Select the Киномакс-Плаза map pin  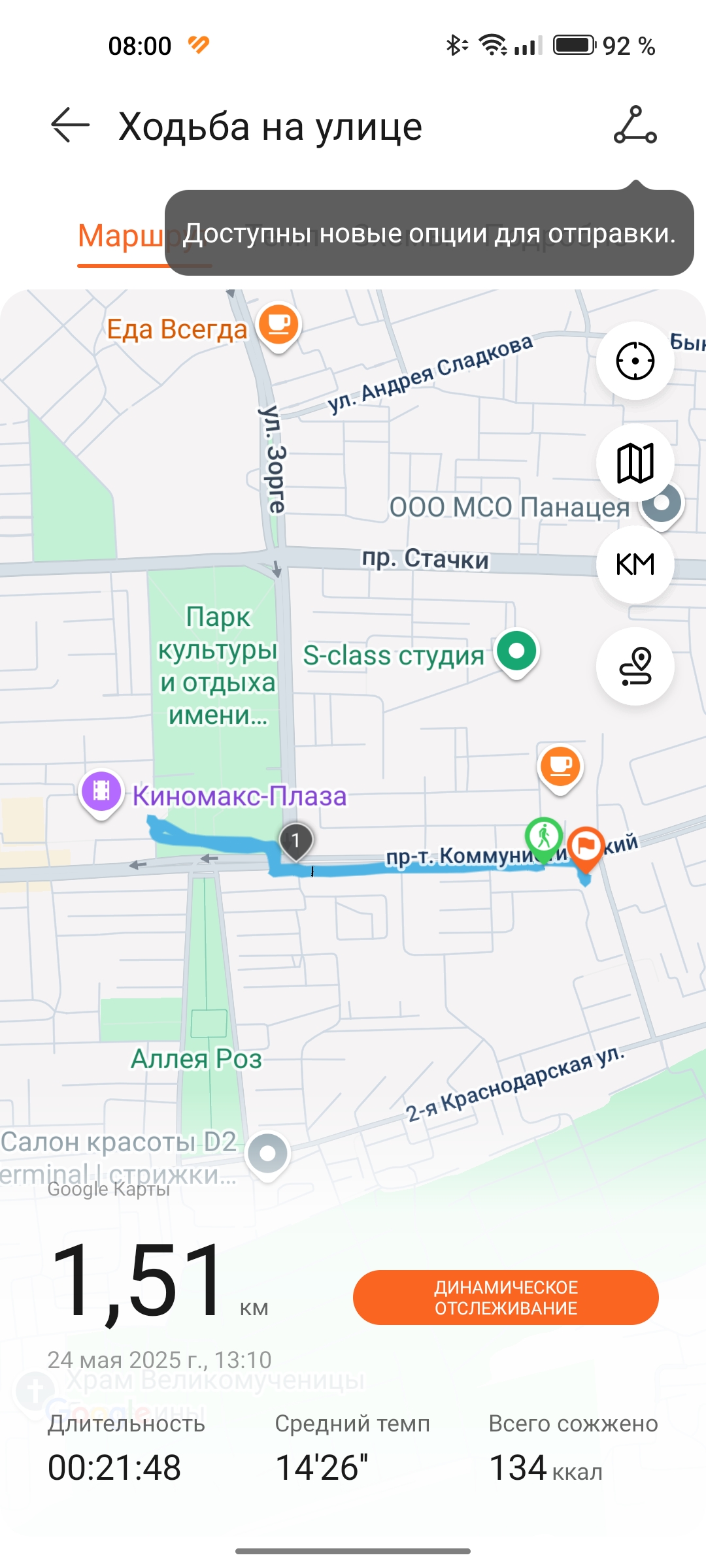point(101,792)
